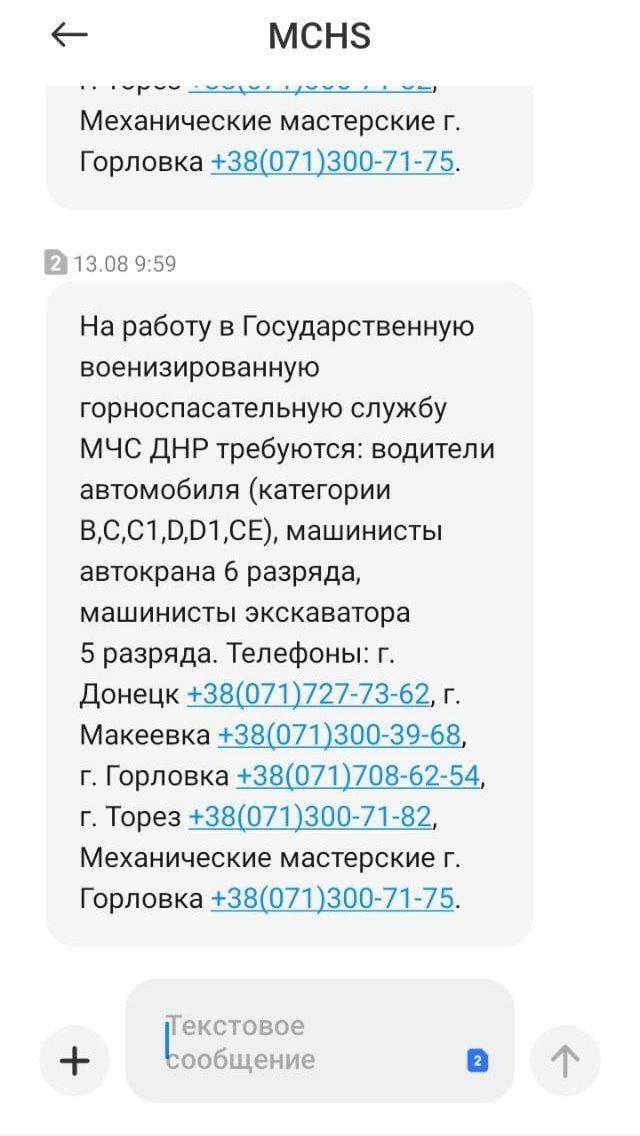Open phone link +38(071)708-62-54
Image resolution: width=640 pixels, height=1136 pixels.
[358, 776]
